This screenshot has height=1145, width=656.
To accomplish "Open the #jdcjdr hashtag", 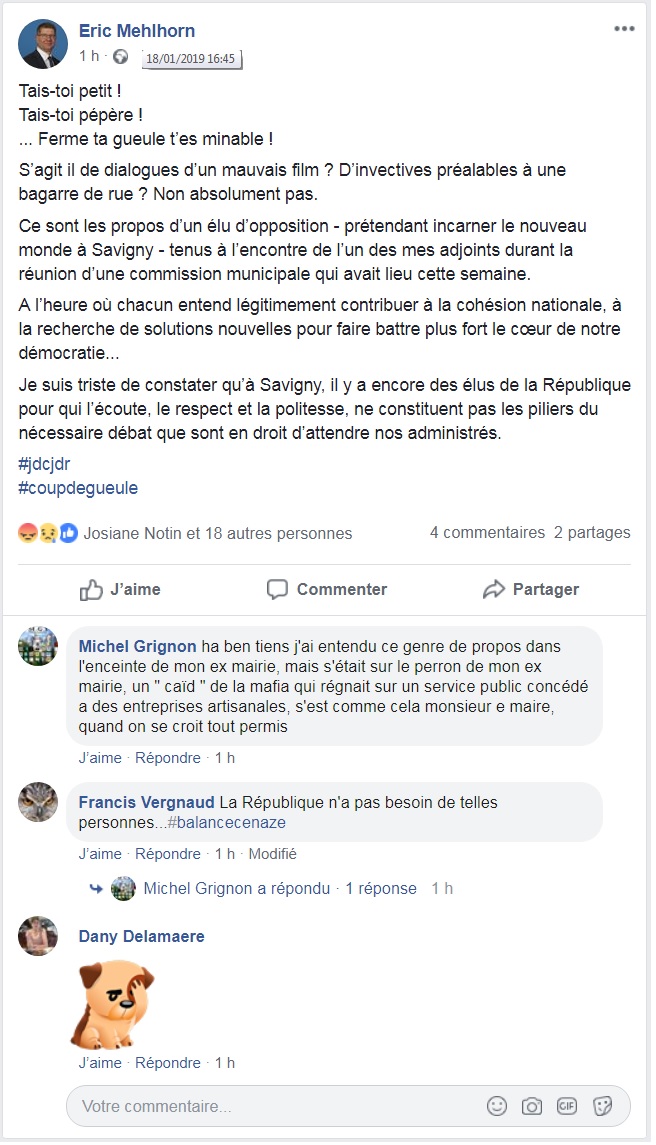I will coord(44,464).
